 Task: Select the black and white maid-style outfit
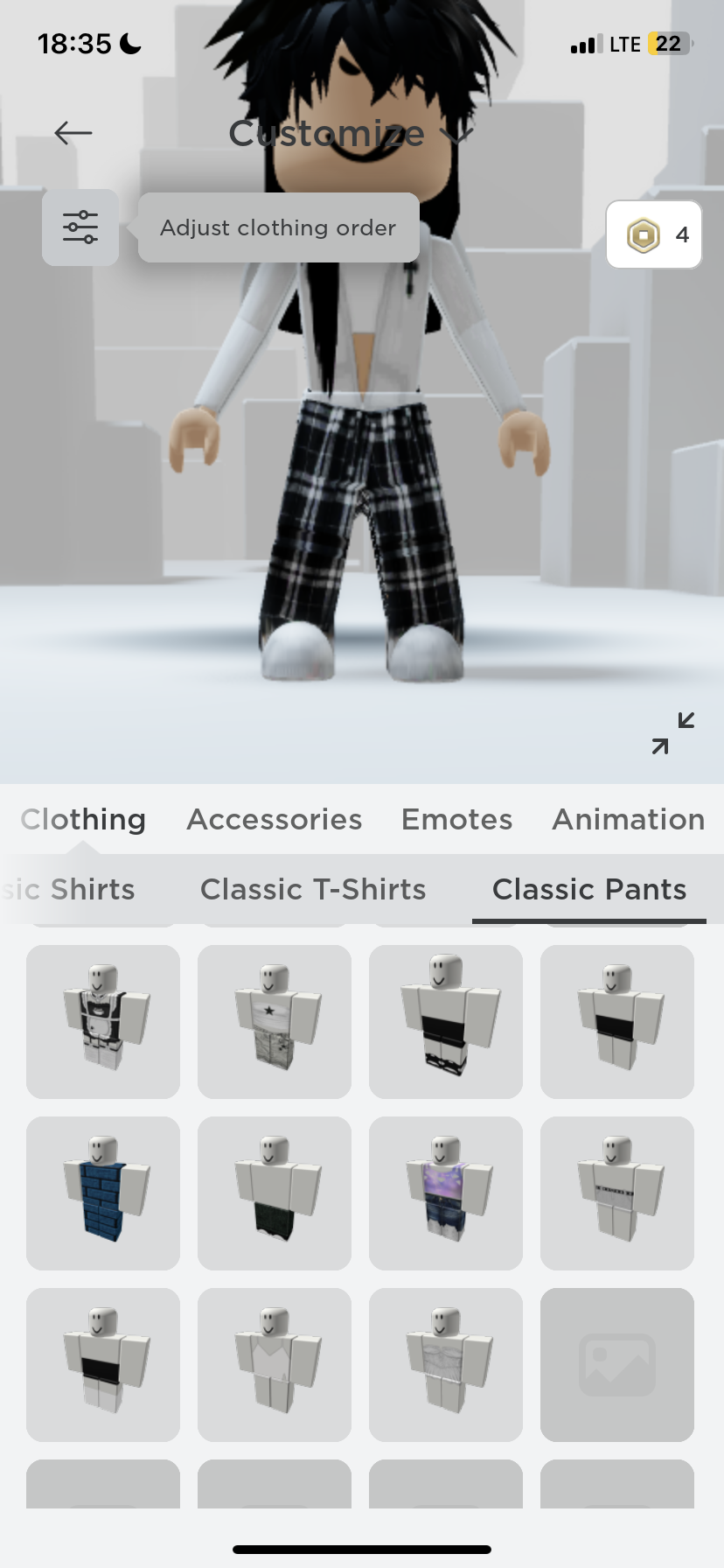point(103,1022)
